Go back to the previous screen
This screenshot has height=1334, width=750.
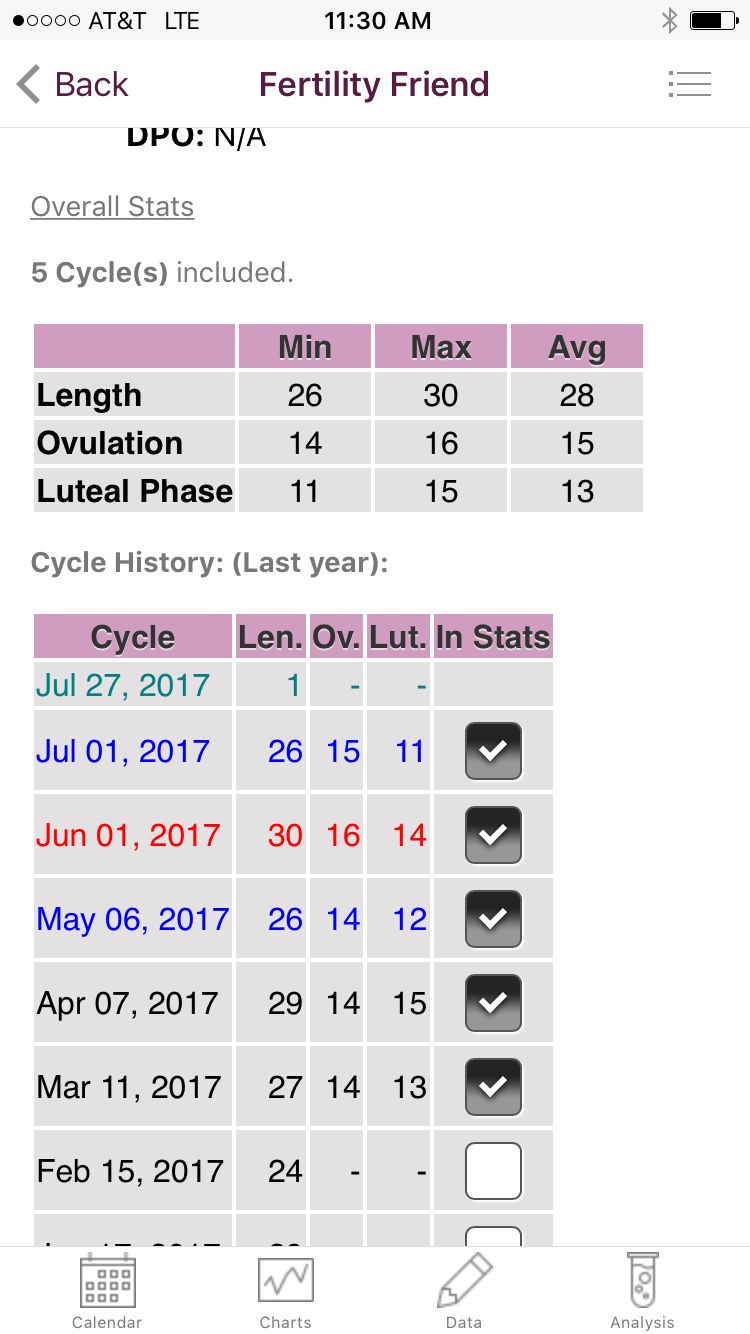(x=73, y=85)
